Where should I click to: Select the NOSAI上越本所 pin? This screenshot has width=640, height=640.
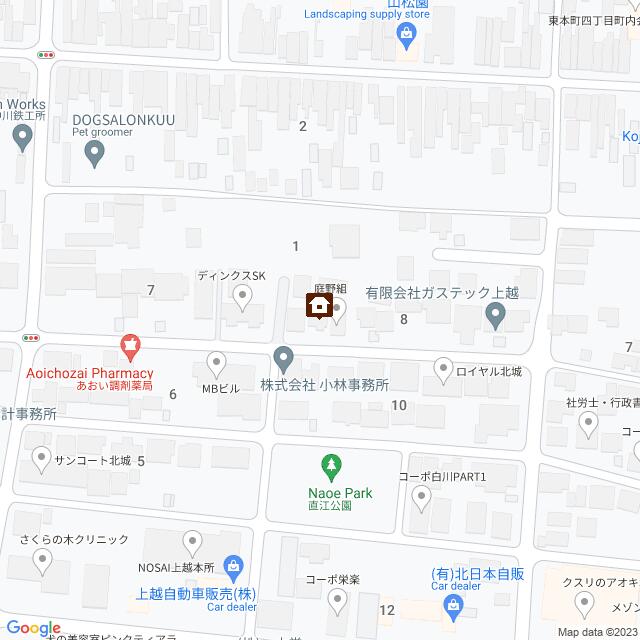[192, 541]
